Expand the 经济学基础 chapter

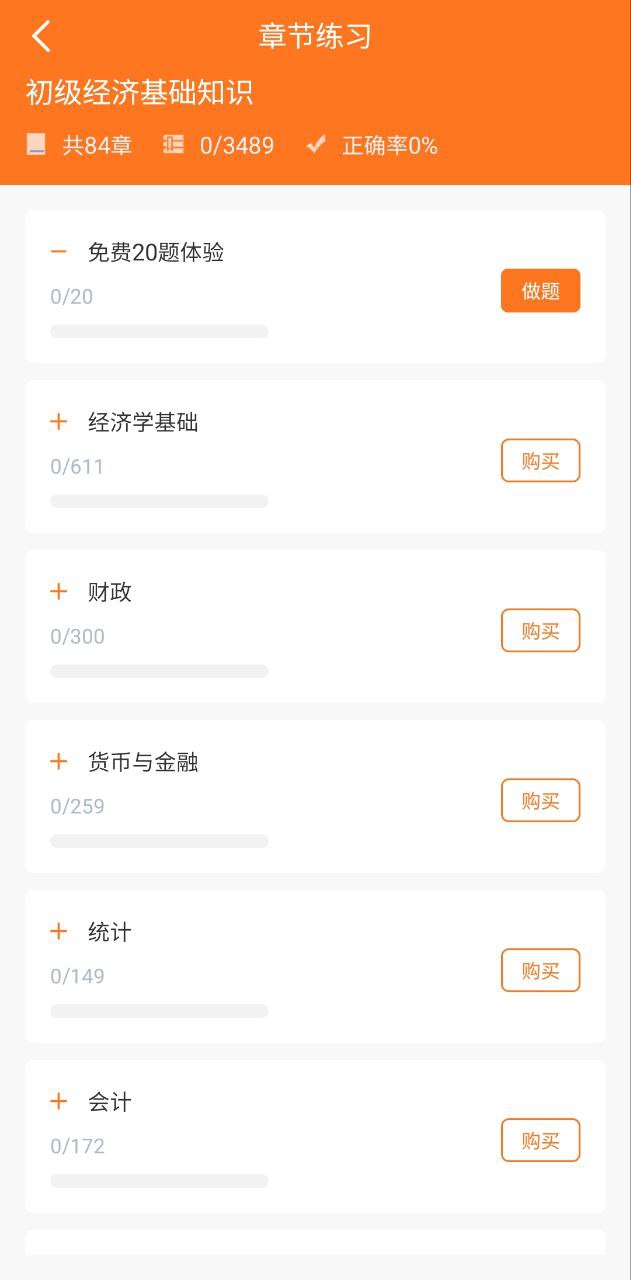pos(59,422)
